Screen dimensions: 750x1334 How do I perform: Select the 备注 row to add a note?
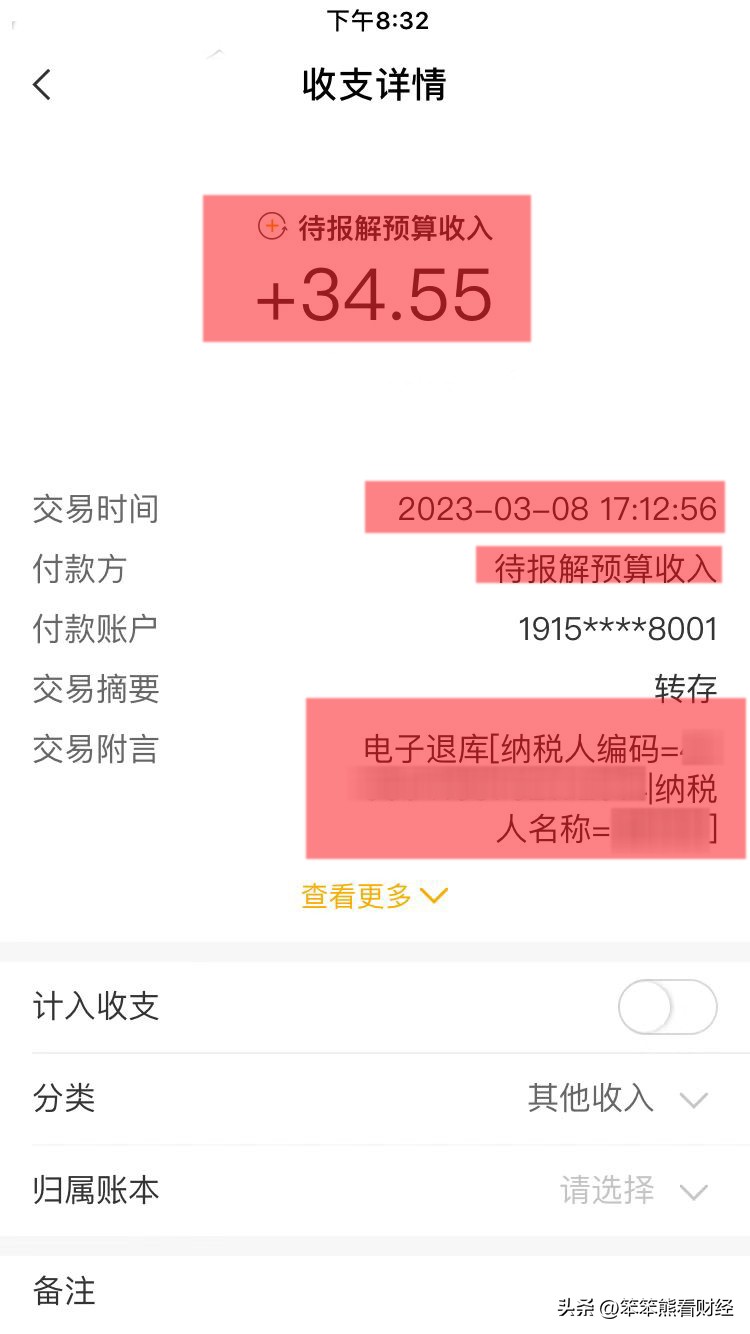(x=64, y=1291)
